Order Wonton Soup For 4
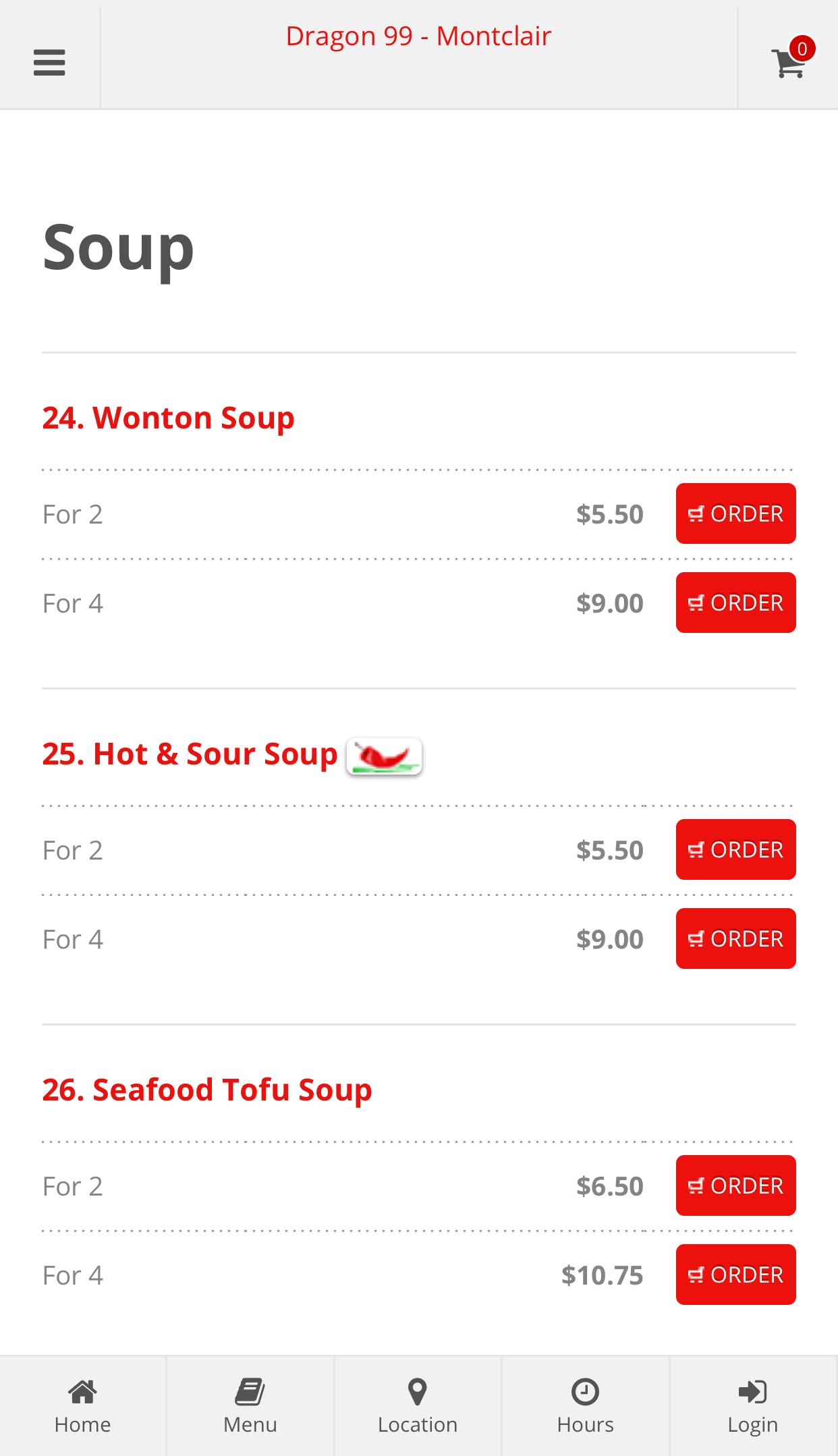 click(x=735, y=603)
